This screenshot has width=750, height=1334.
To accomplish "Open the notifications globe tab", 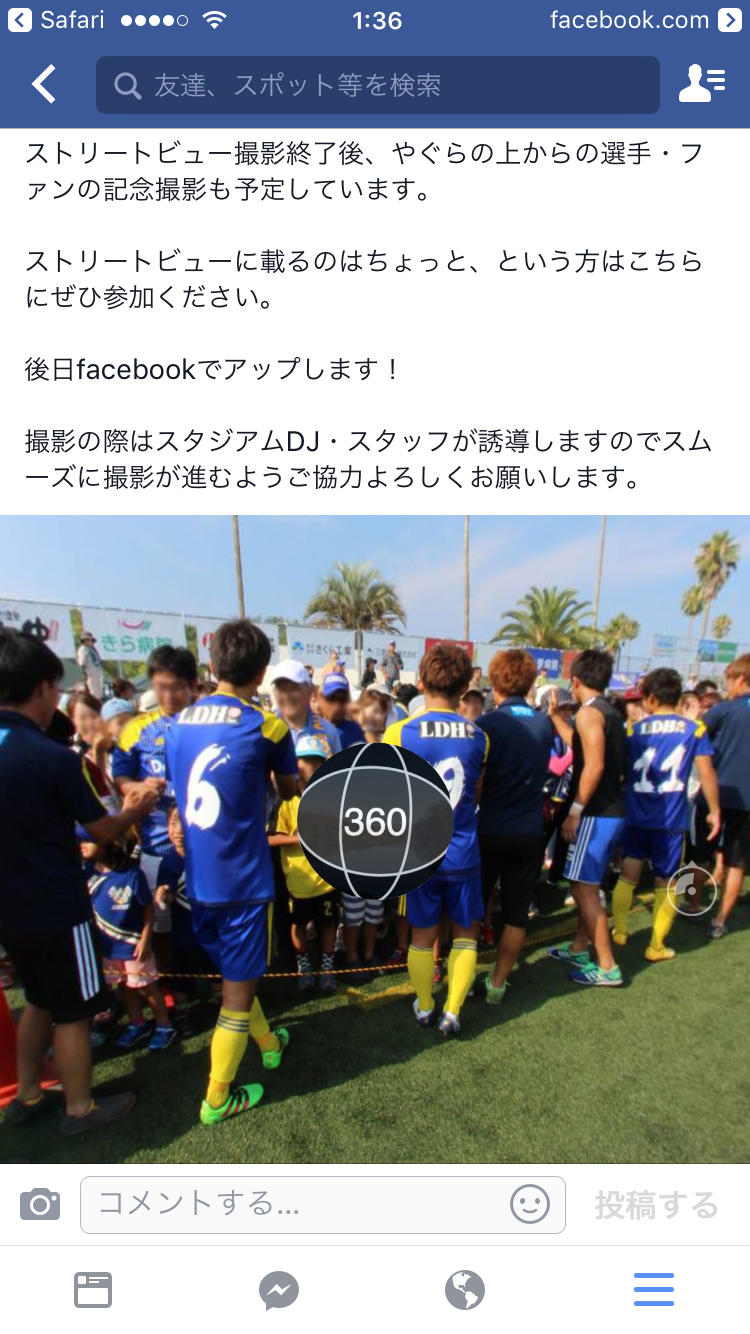I will click(x=465, y=1290).
